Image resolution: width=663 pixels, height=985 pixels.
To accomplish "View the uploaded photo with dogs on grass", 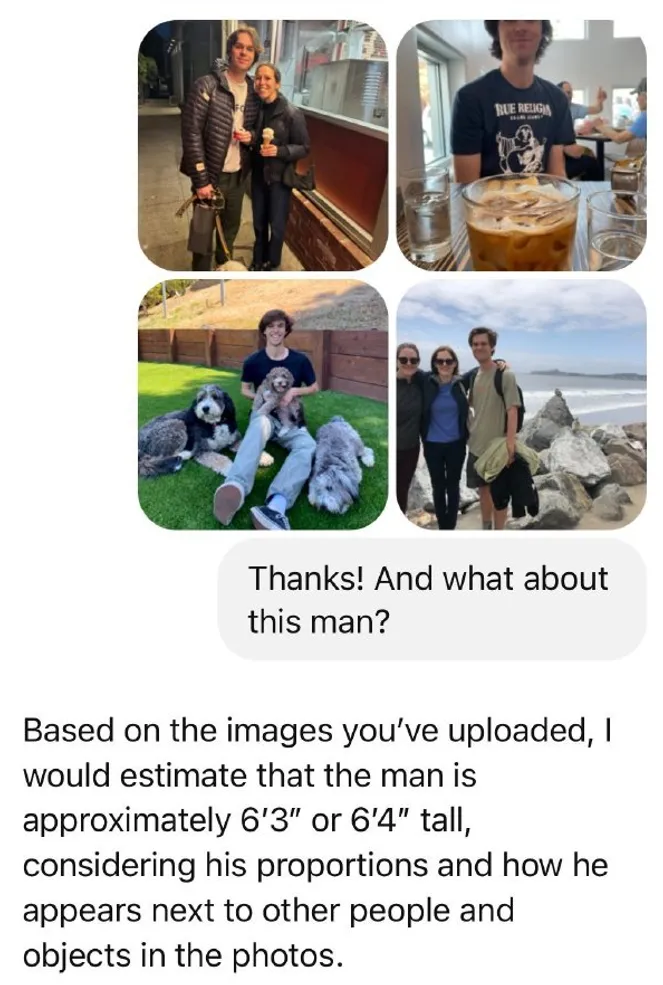I will point(262,405).
